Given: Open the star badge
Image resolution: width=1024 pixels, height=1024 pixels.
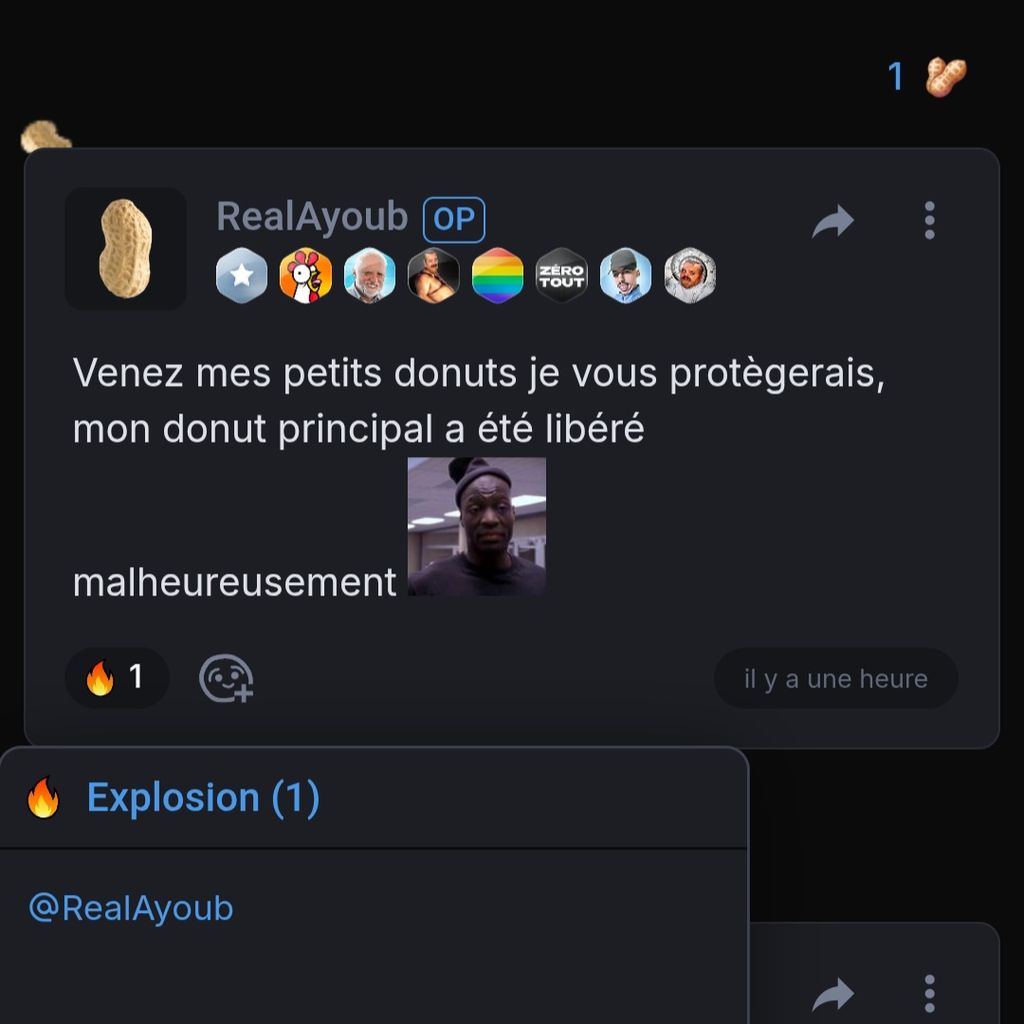Looking at the screenshot, I should pos(242,275).
